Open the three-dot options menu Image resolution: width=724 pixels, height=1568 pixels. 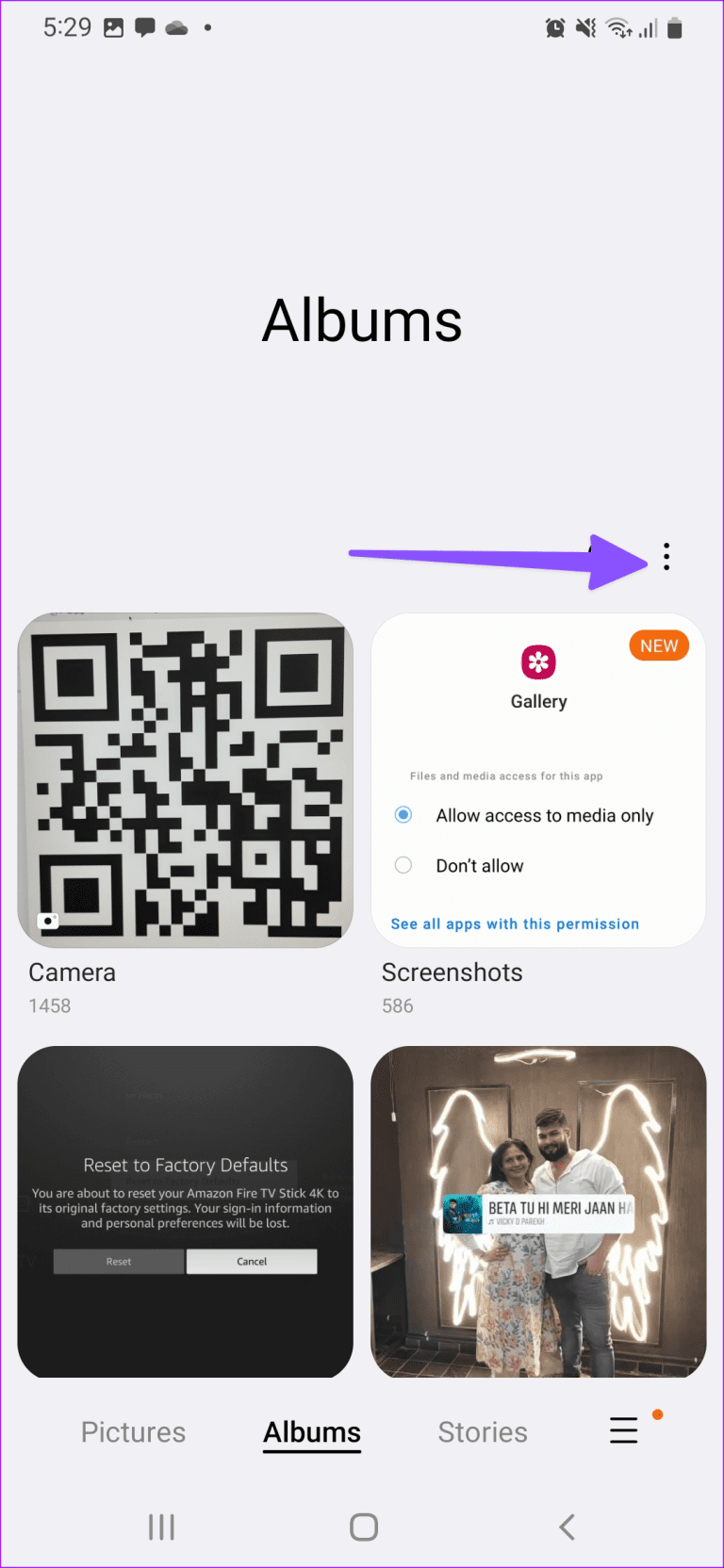(666, 557)
